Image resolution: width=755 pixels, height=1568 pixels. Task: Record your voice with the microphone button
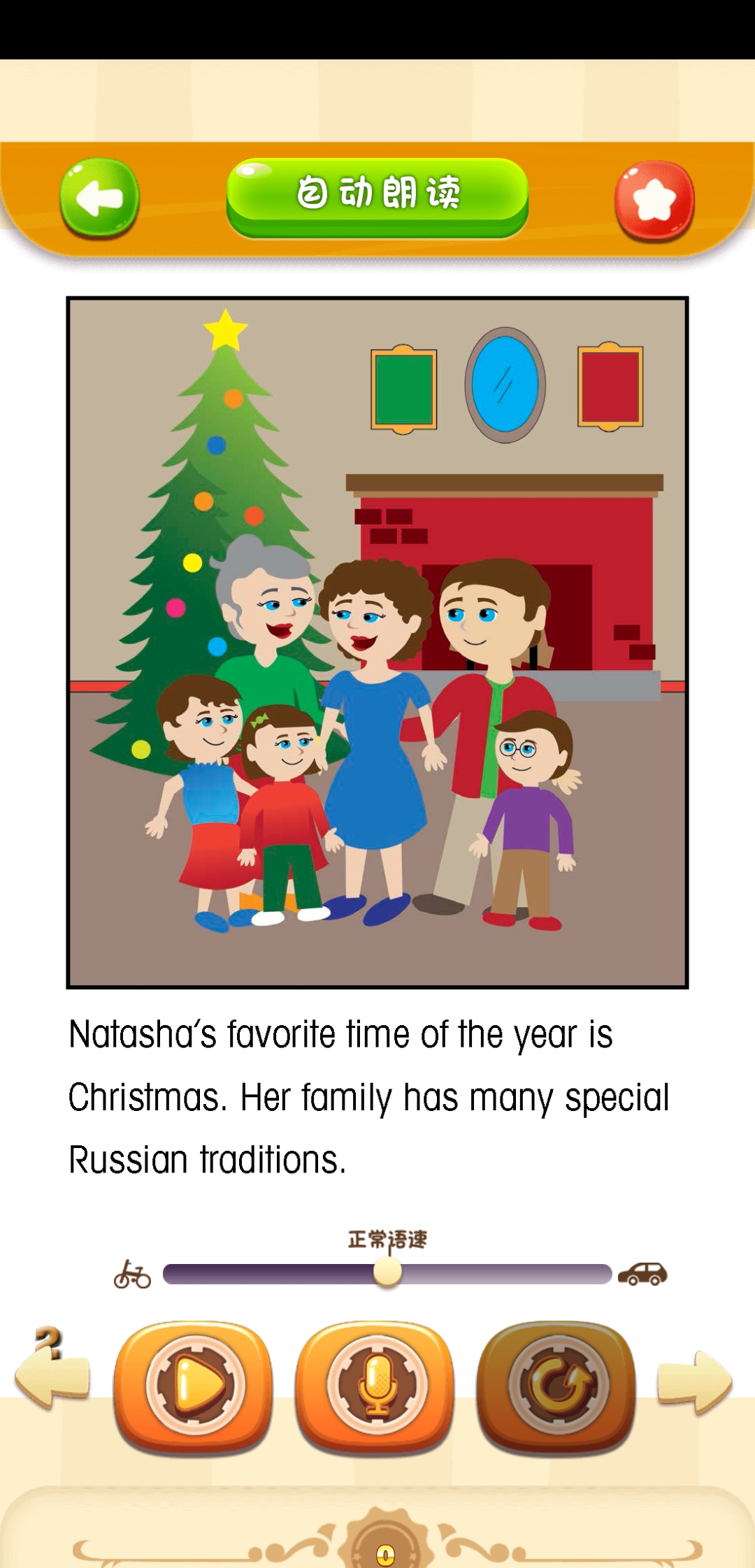pyautogui.click(x=376, y=1385)
